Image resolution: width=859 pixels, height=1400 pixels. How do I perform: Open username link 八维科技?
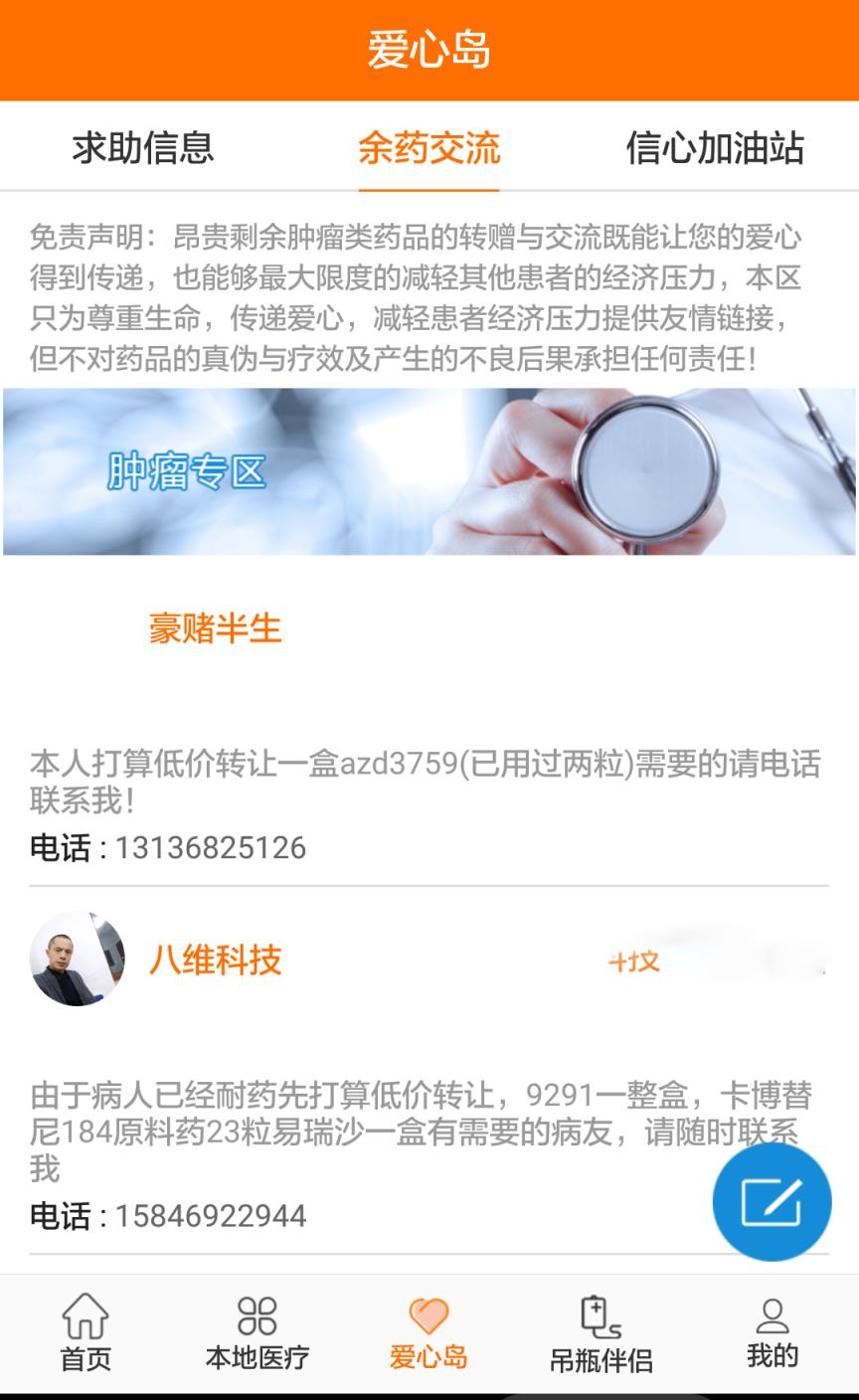coord(217,961)
